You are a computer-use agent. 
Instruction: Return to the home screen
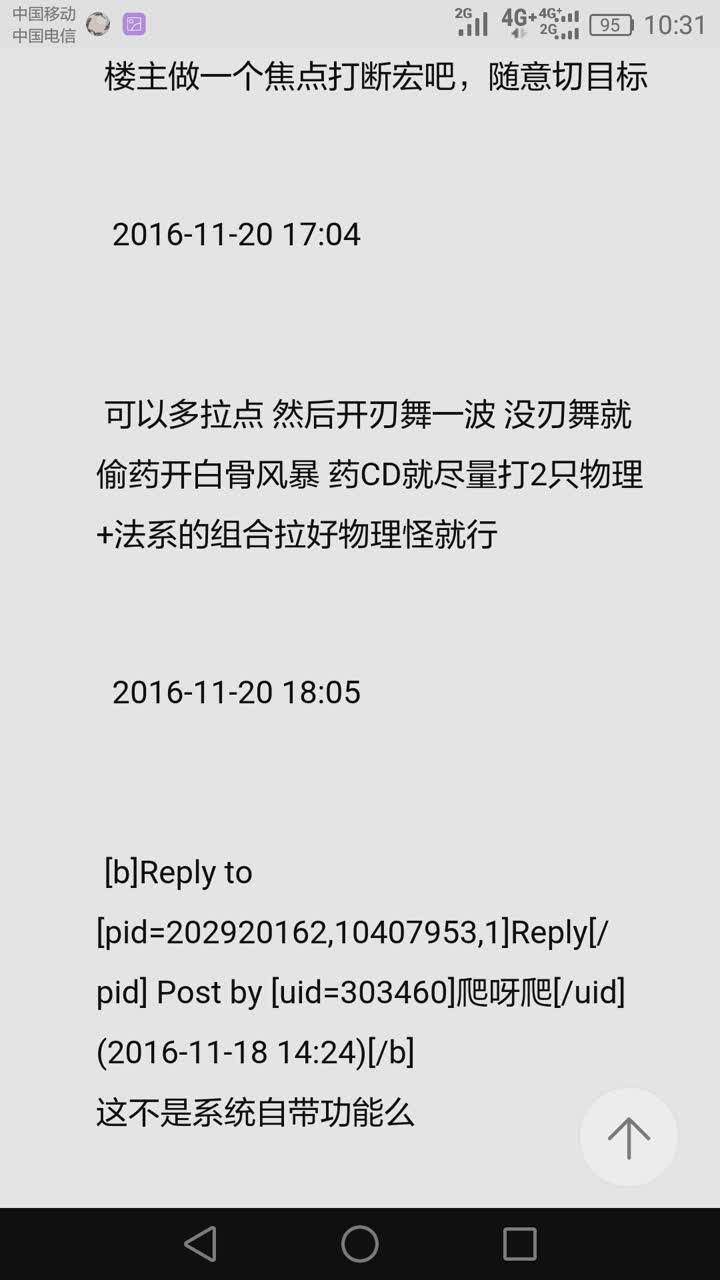click(360, 1244)
